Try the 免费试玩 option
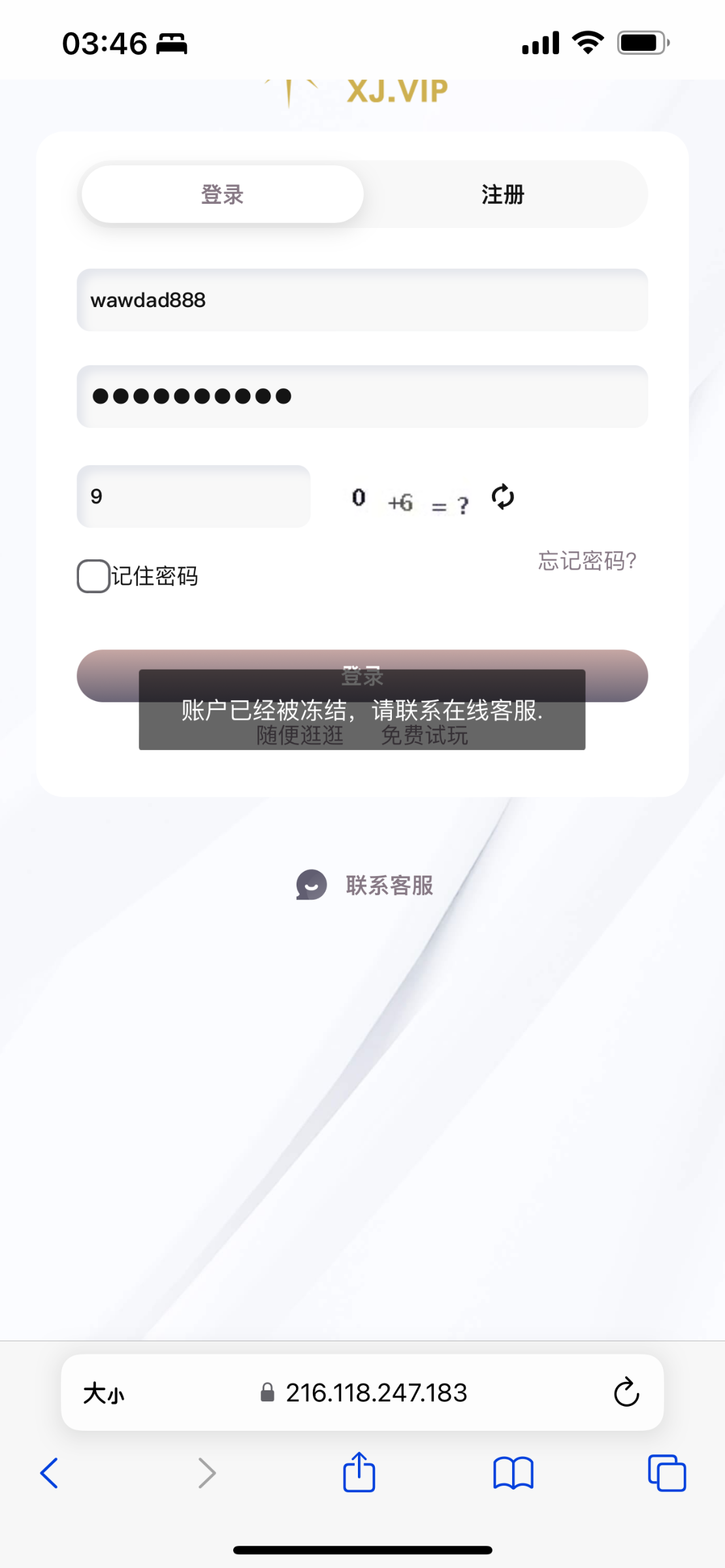 coord(425,736)
